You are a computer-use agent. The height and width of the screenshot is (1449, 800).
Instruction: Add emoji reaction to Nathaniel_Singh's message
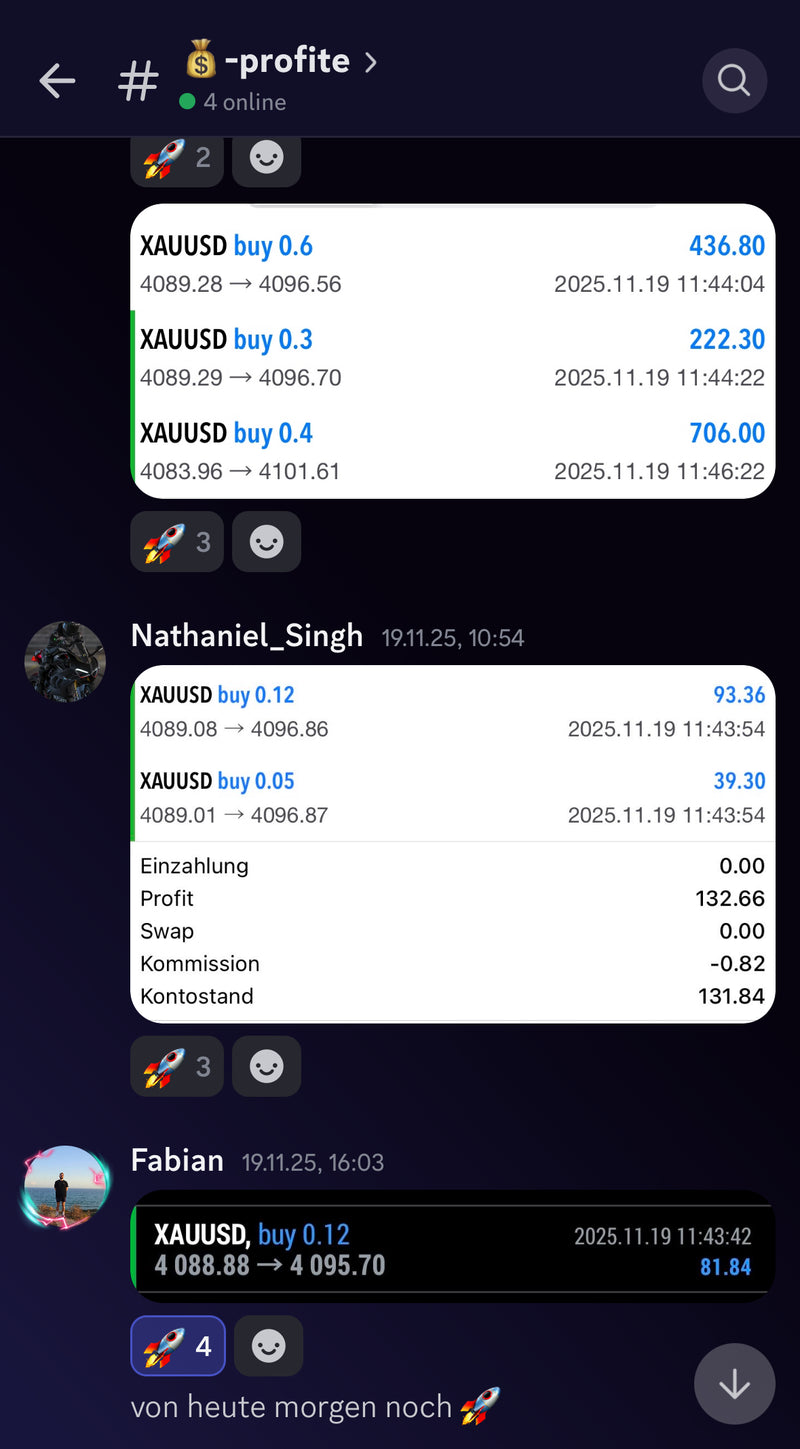(x=266, y=1066)
